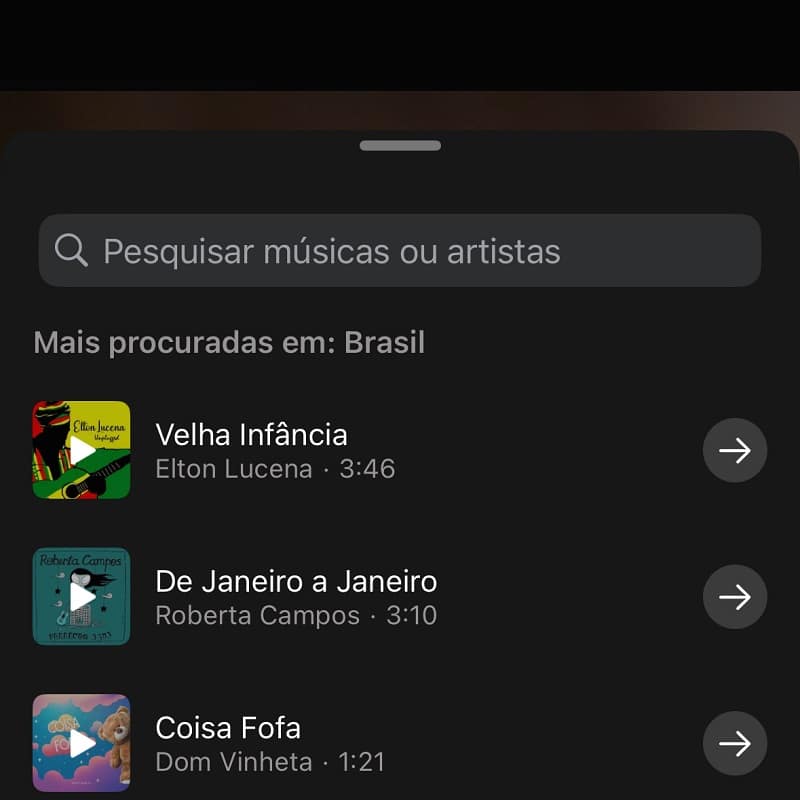Add Coisa Fofa using its arrow button
Screen dimensions: 800x800
click(x=735, y=744)
